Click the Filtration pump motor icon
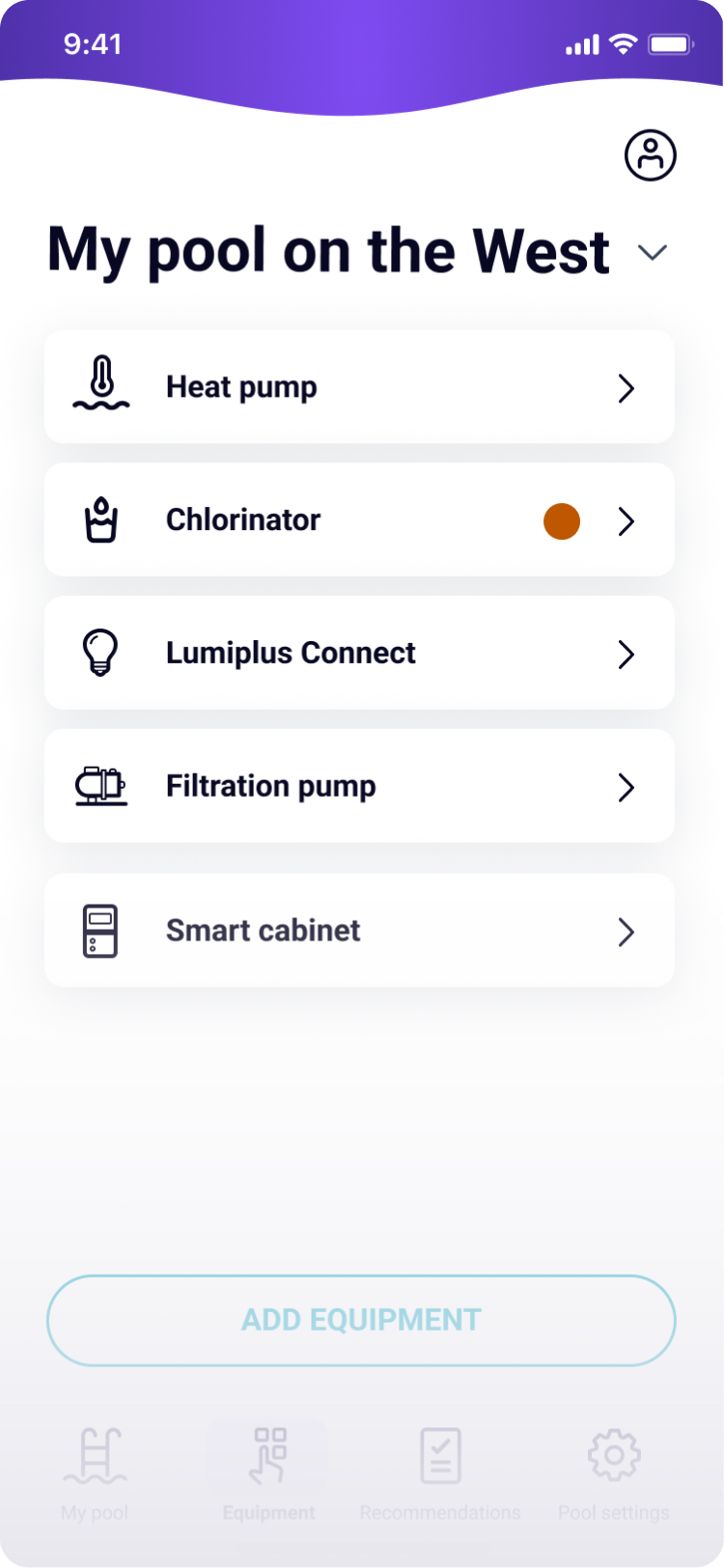The image size is (724, 1568). coord(100,784)
